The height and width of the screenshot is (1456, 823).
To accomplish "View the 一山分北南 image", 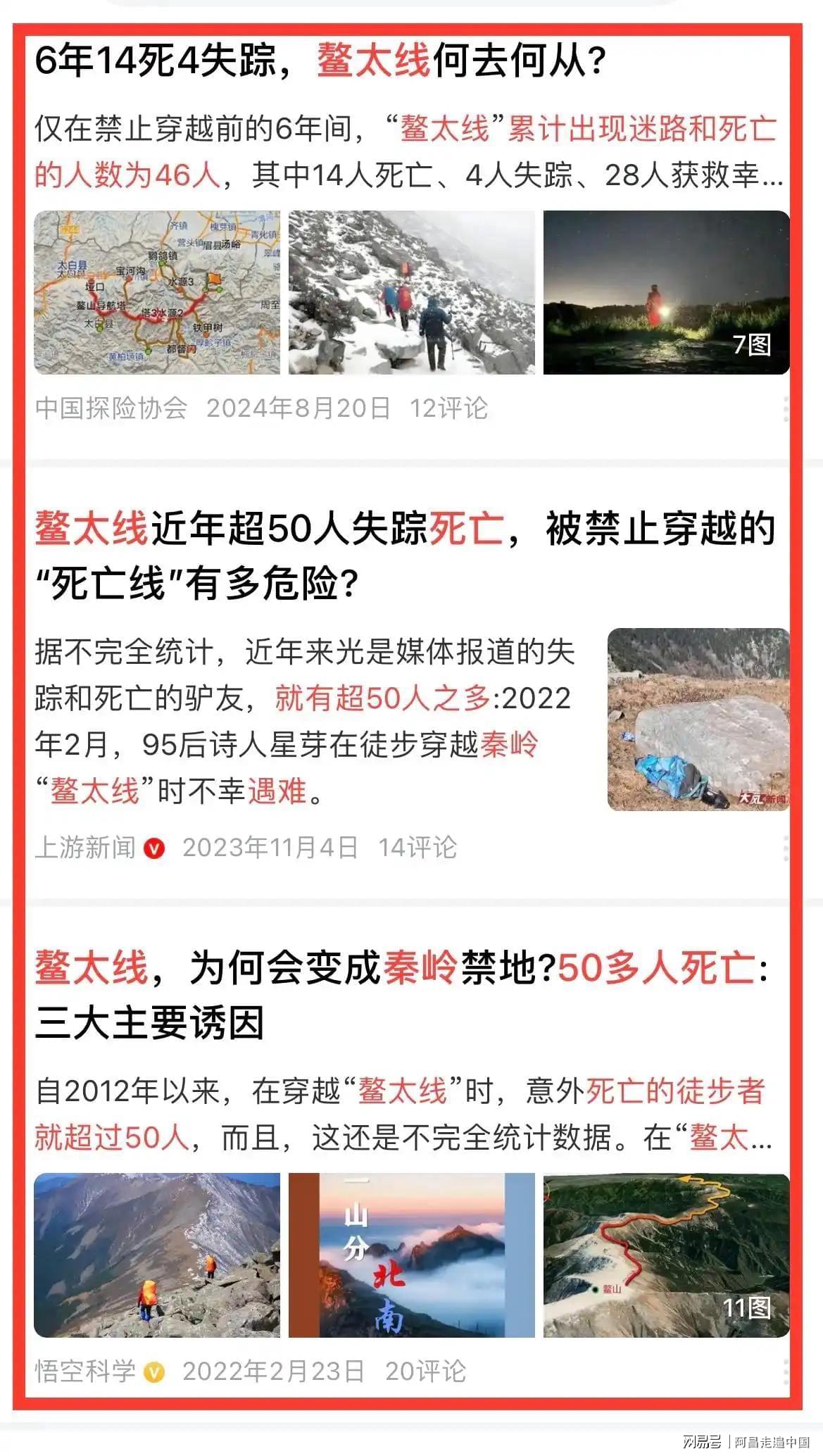I will (x=411, y=1255).
